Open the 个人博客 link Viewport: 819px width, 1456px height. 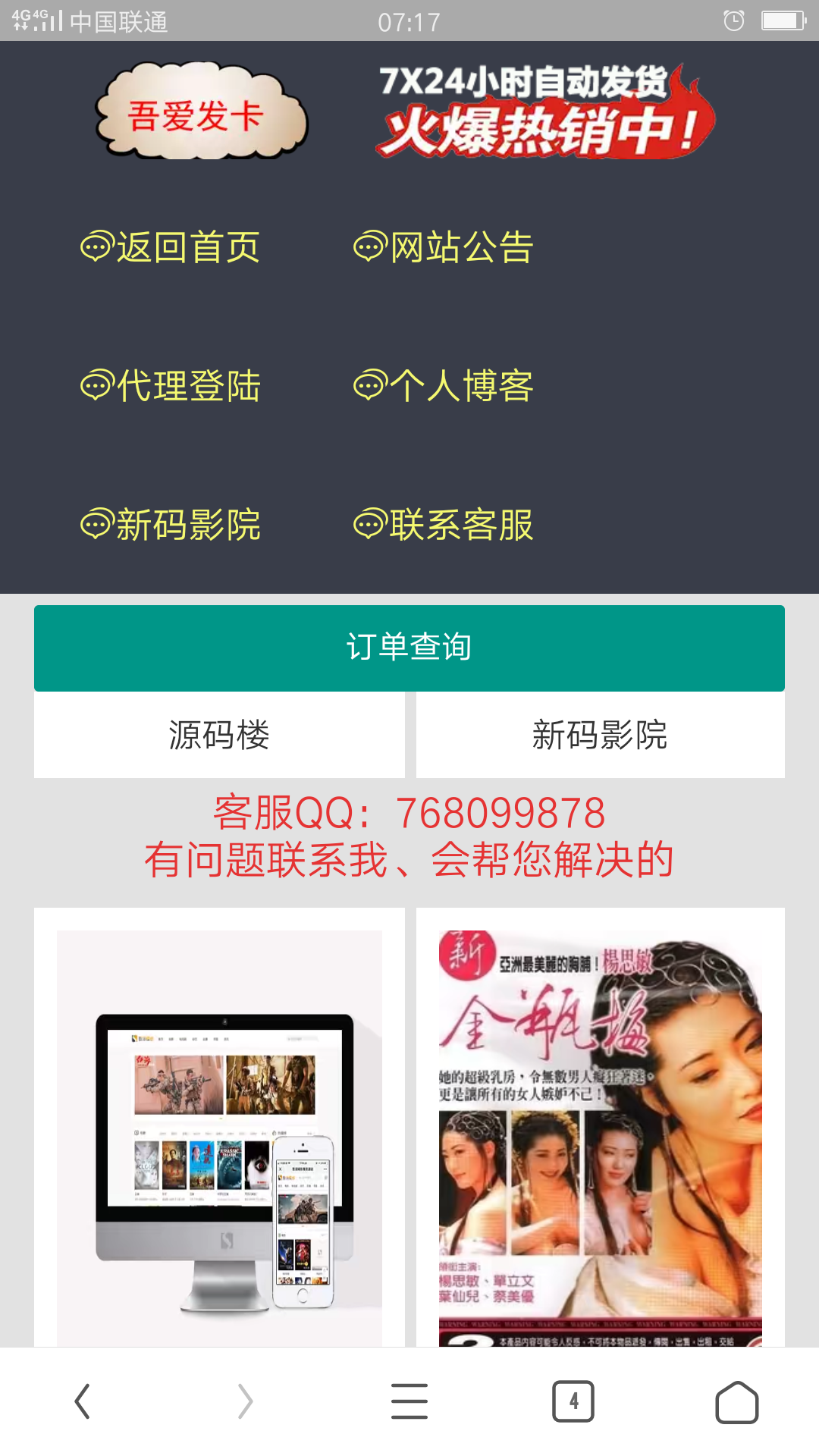pos(444,387)
